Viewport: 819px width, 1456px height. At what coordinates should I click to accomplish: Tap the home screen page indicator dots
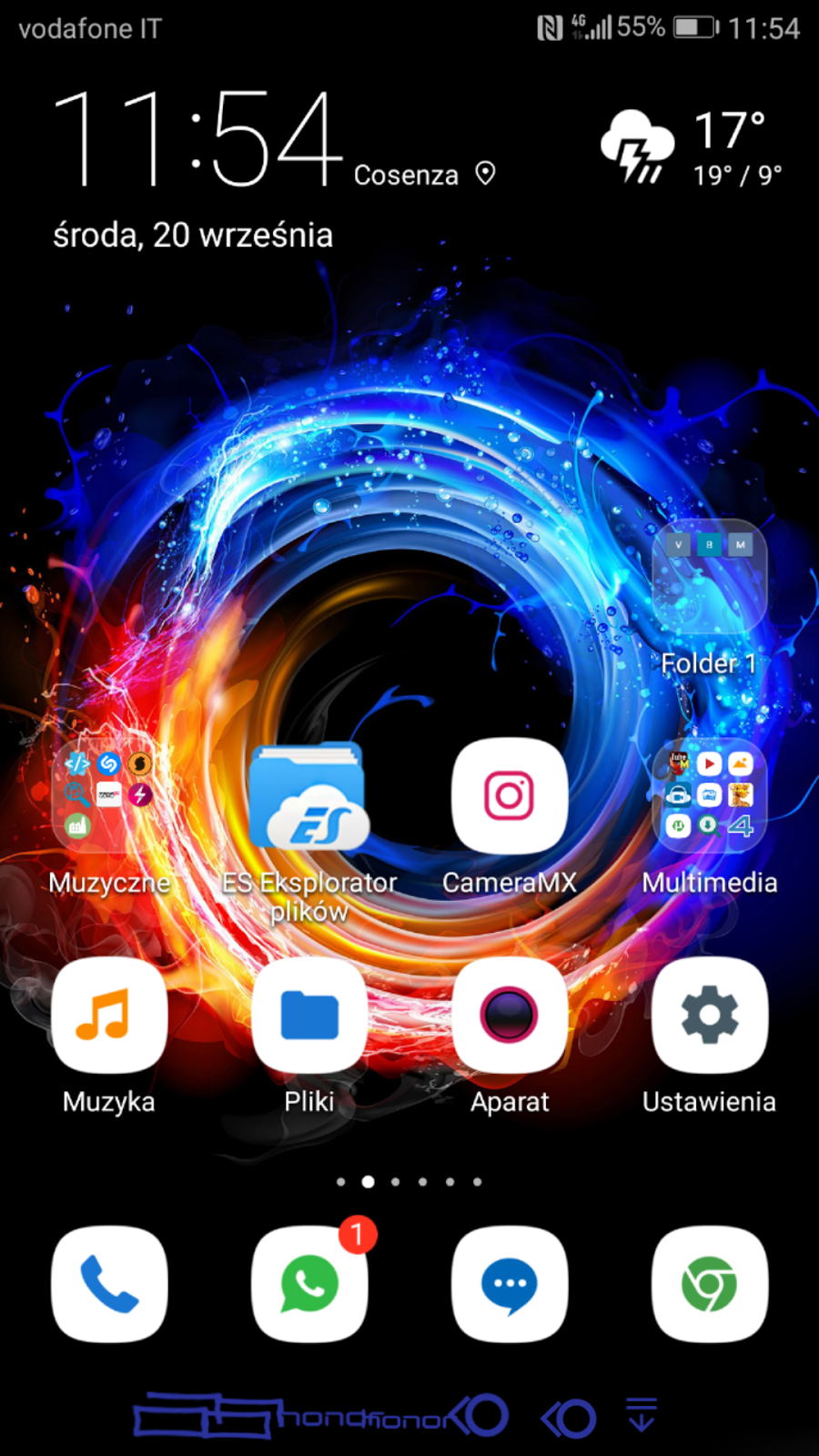pyautogui.click(x=409, y=1181)
